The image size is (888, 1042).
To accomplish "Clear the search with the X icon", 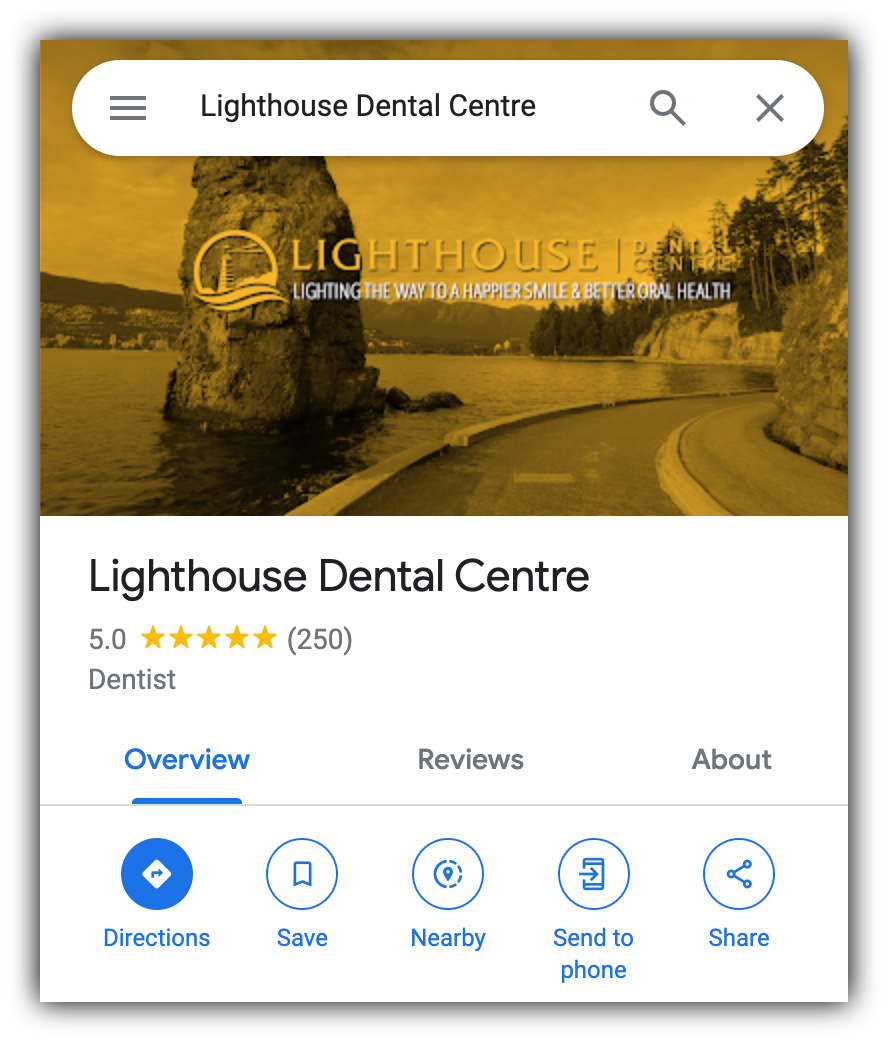I will click(769, 107).
